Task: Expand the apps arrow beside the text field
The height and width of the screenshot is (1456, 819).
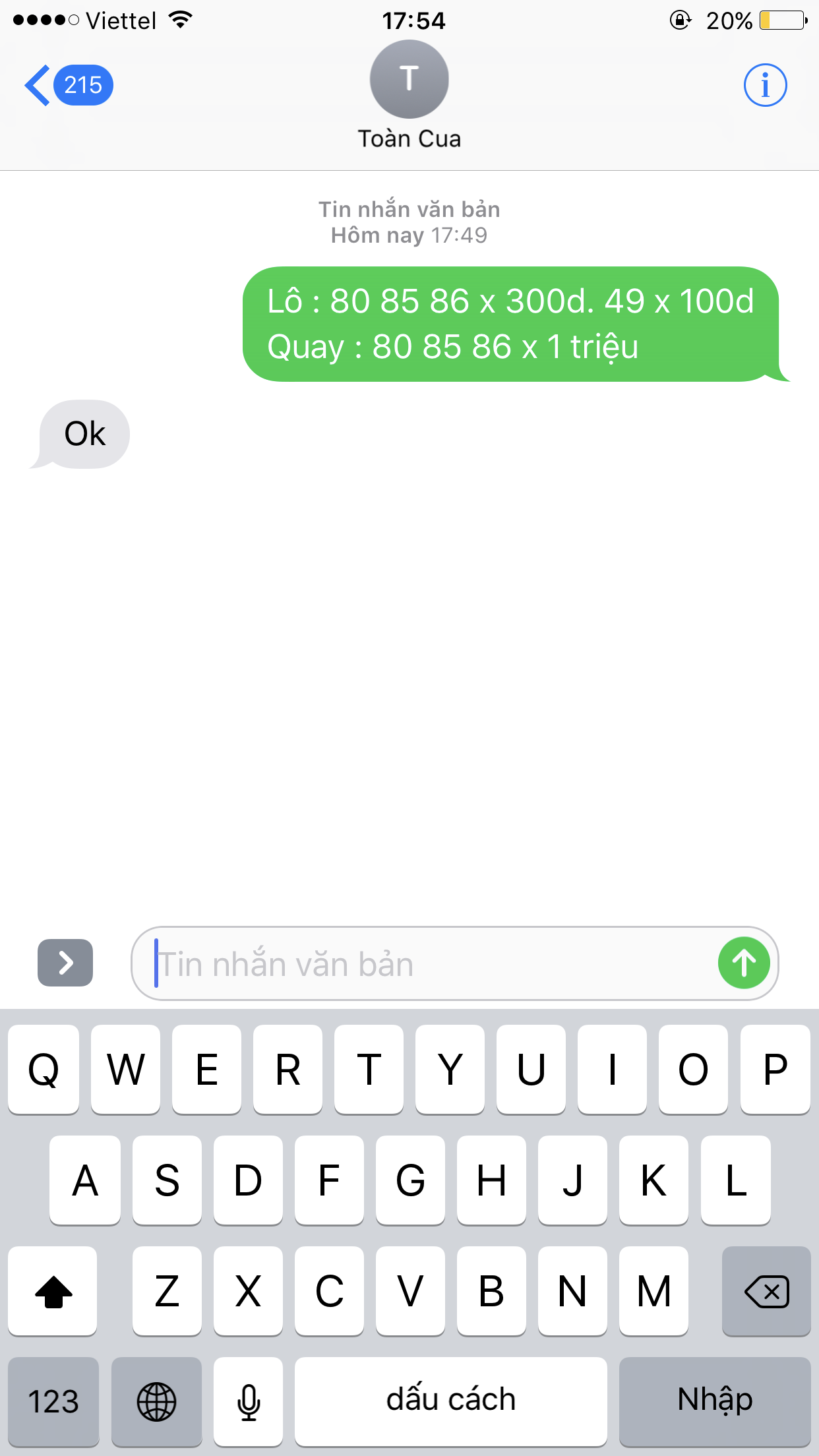Action: click(x=65, y=963)
